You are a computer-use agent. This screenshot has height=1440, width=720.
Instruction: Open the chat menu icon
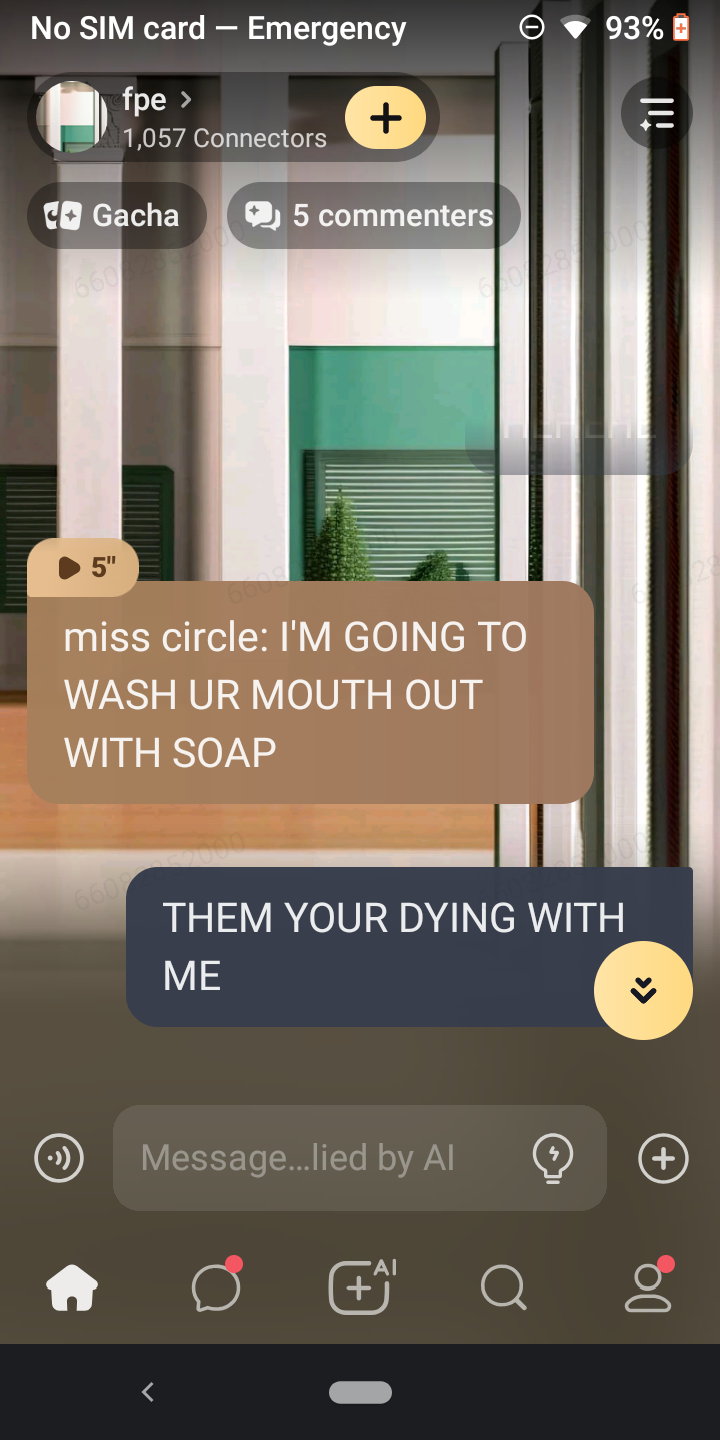(656, 114)
